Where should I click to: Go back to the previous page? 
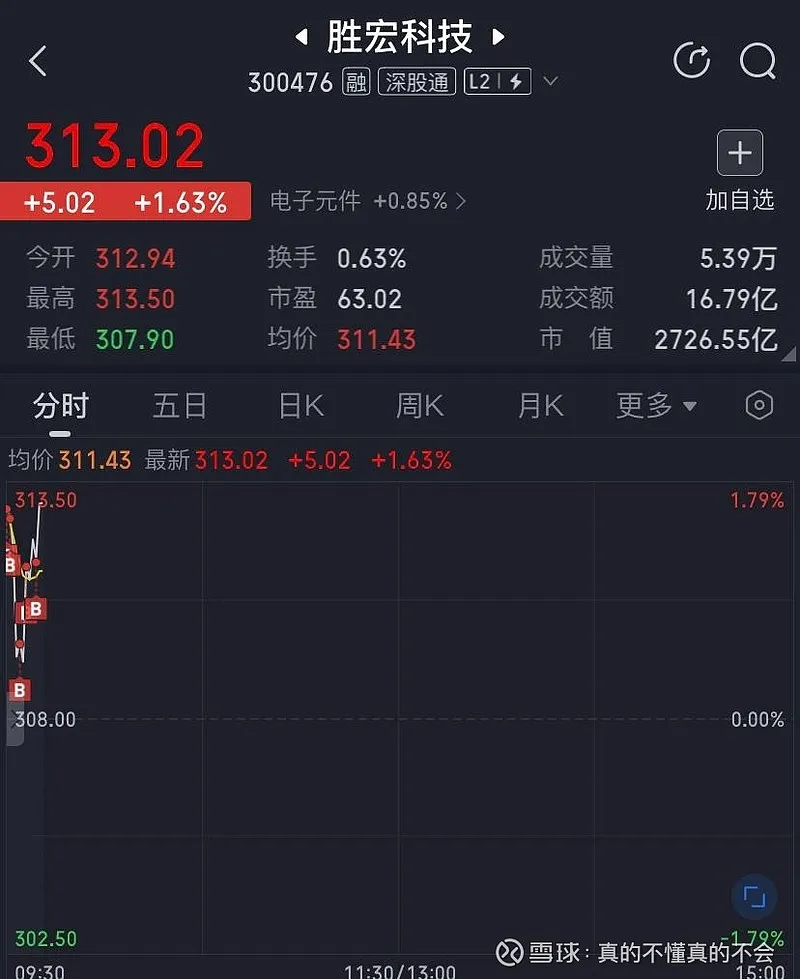pos(38,61)
